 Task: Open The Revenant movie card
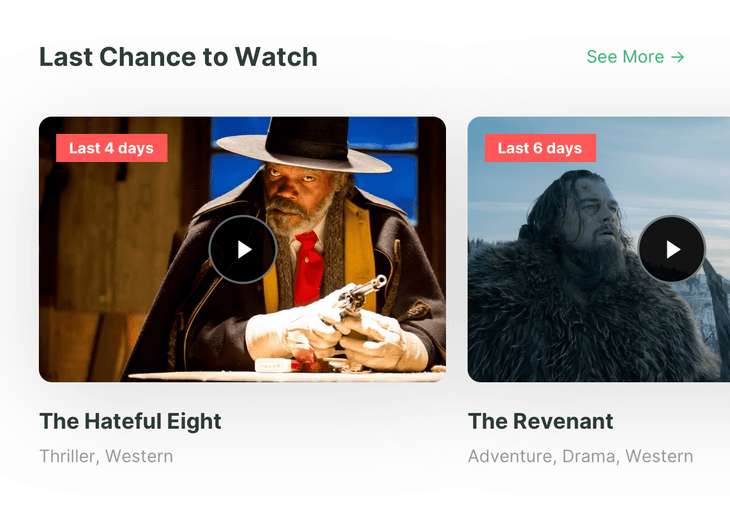coord(540,421)
